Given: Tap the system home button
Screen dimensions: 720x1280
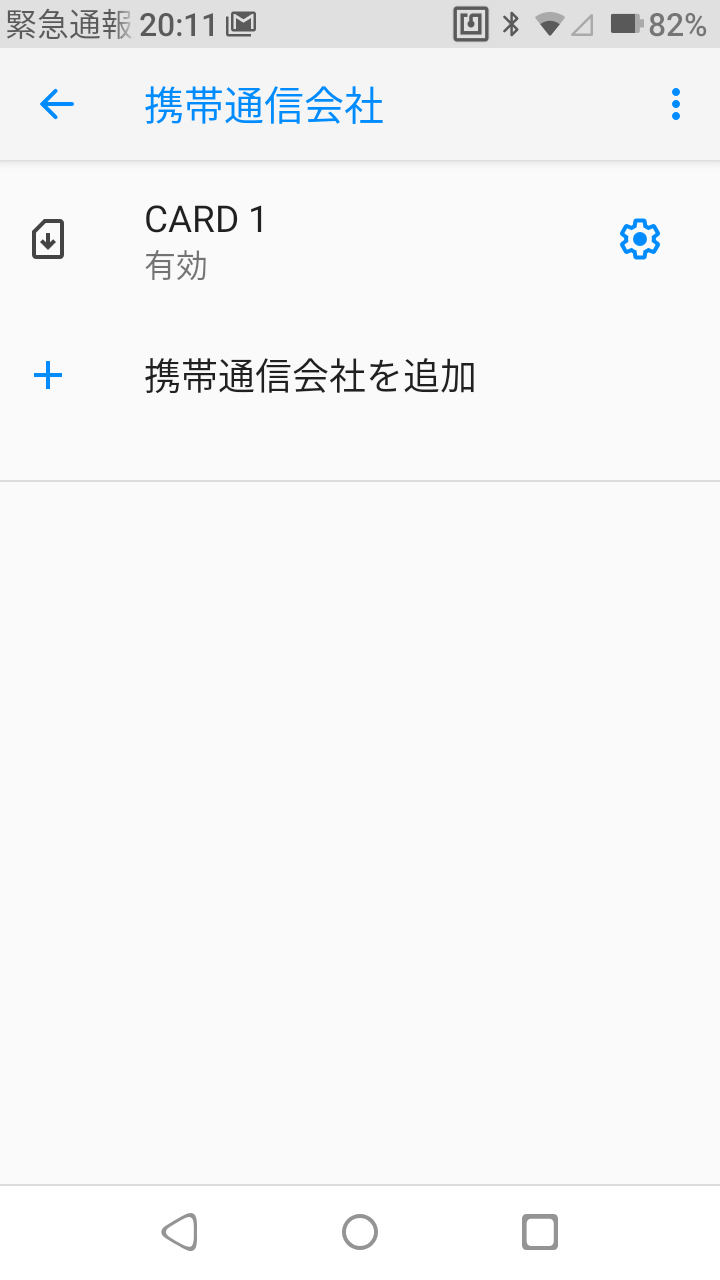Looking at the screenshot, I should [x=360, y=1232].
